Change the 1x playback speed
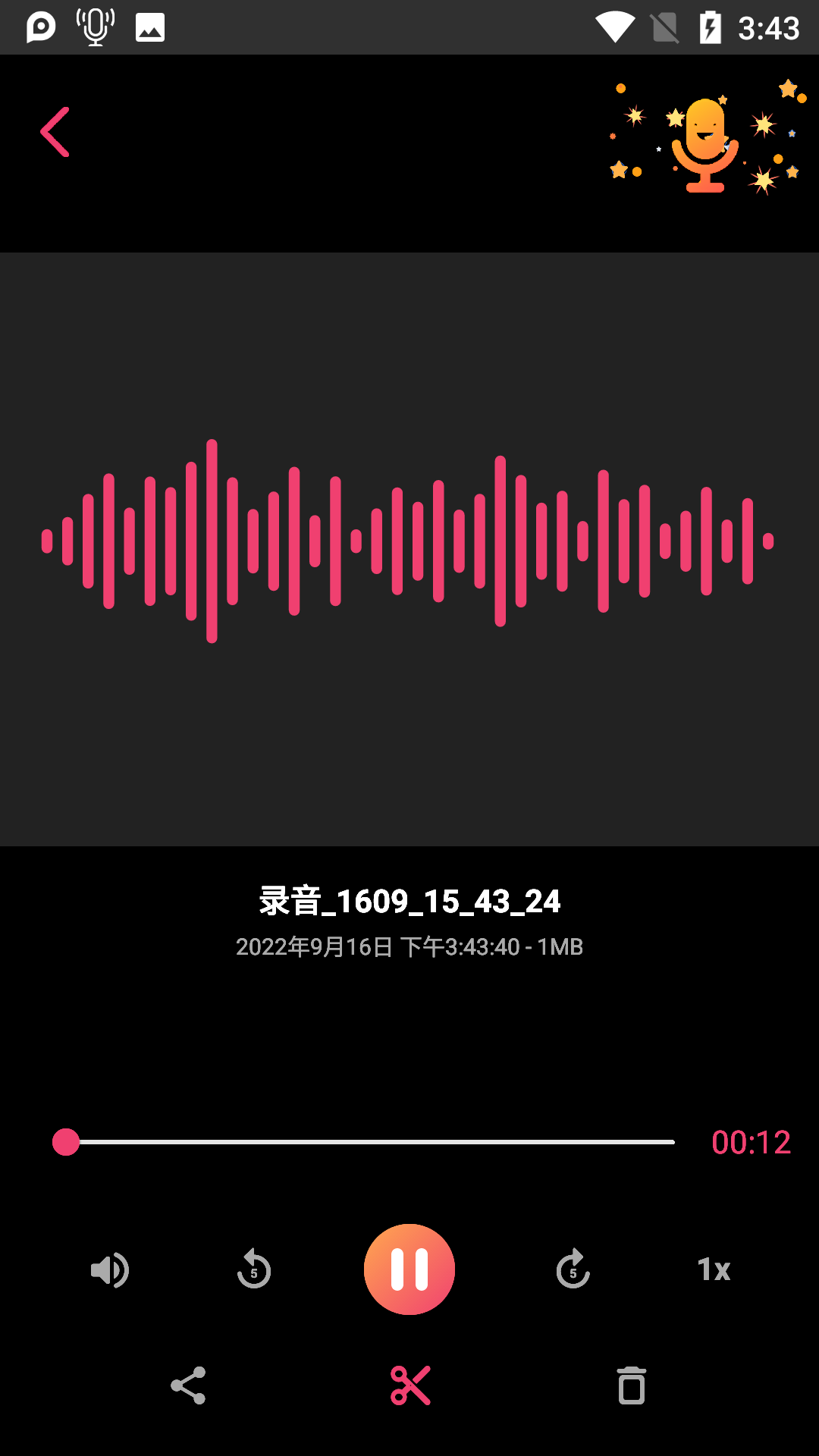819x1456 pixels. tap(714, 1269)
